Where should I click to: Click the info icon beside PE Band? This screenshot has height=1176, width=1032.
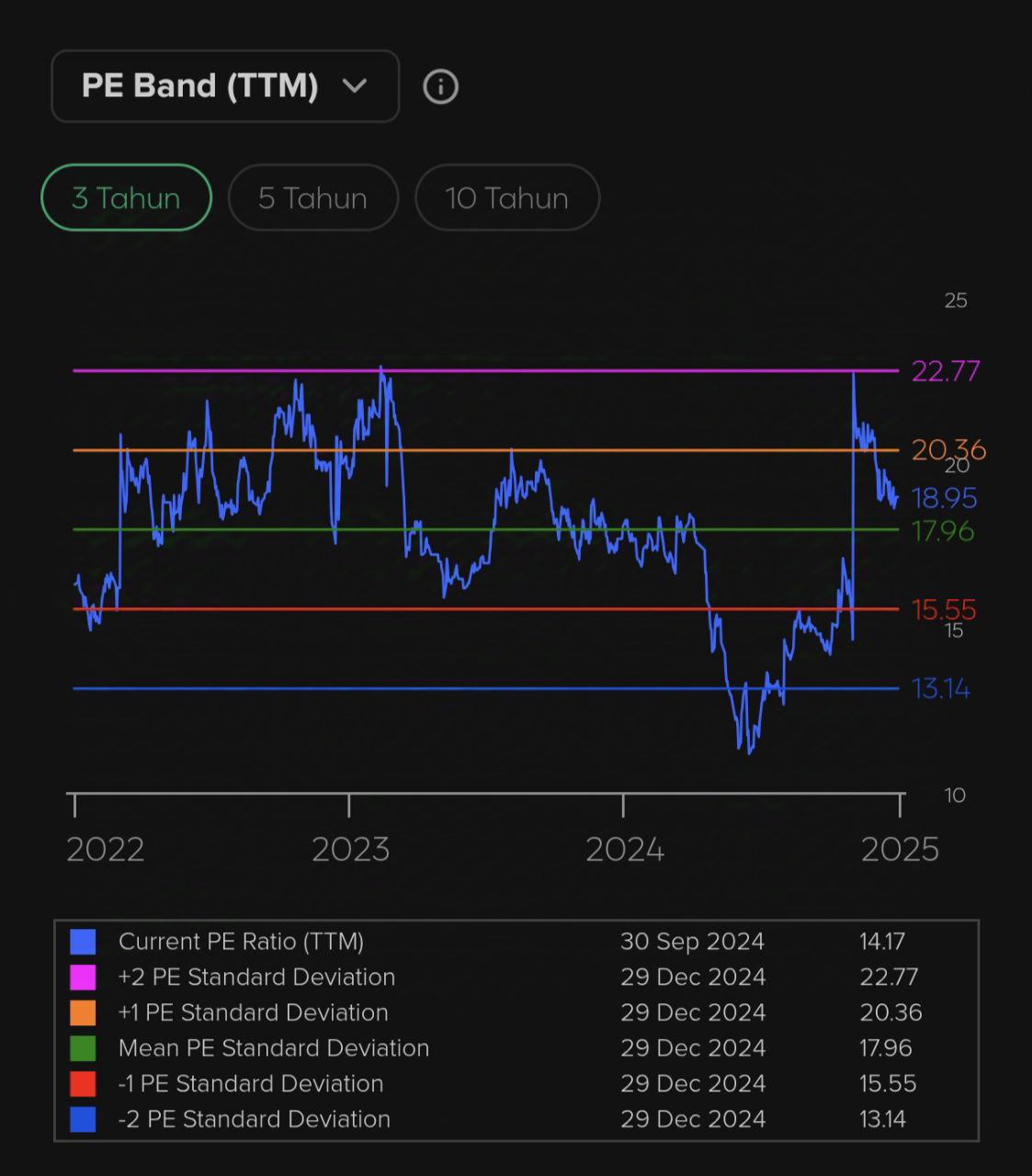pyautogui.click(x=440, y=85)
